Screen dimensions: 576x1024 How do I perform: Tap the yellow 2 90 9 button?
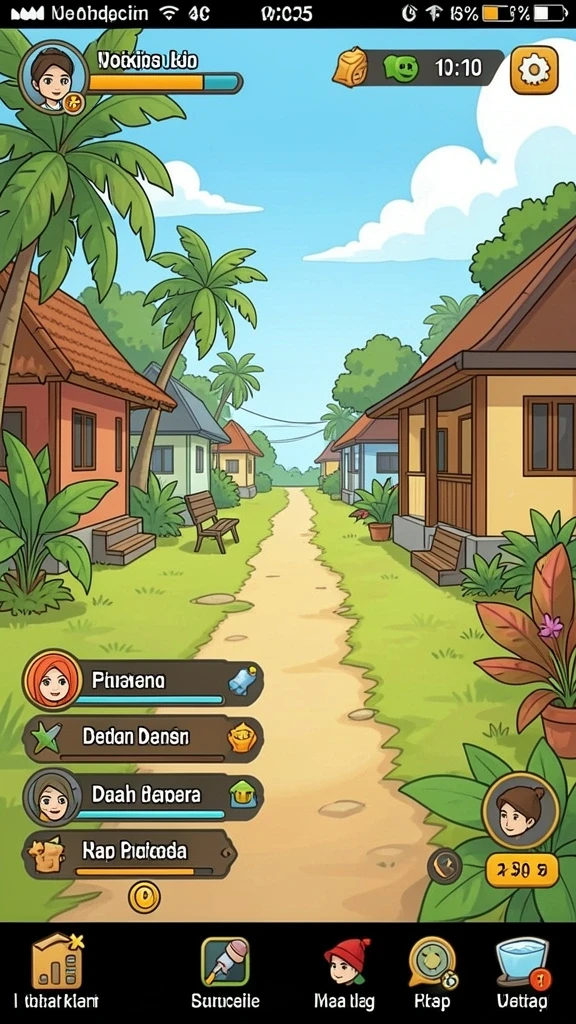[522, 870]
